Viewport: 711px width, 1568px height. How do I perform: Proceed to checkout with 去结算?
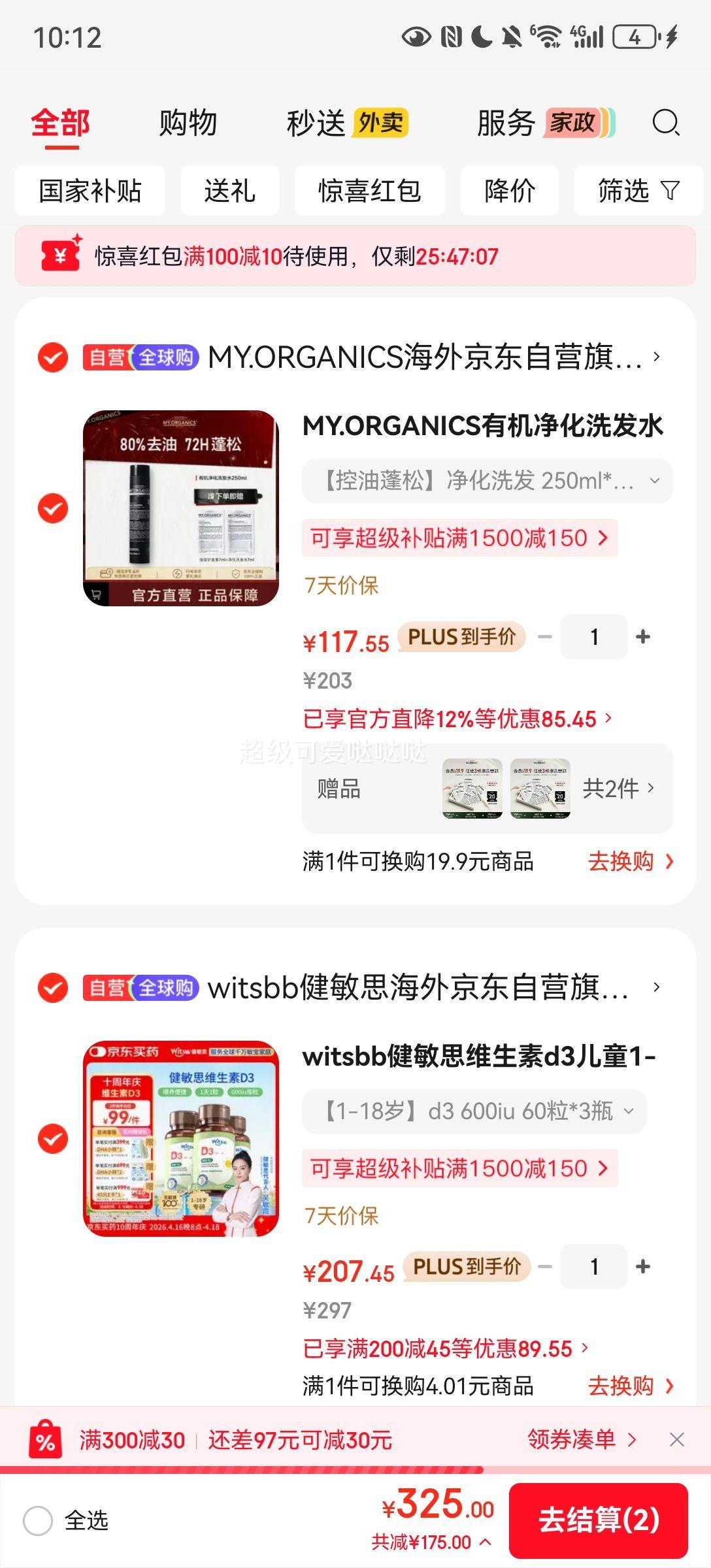point(598,1520)
